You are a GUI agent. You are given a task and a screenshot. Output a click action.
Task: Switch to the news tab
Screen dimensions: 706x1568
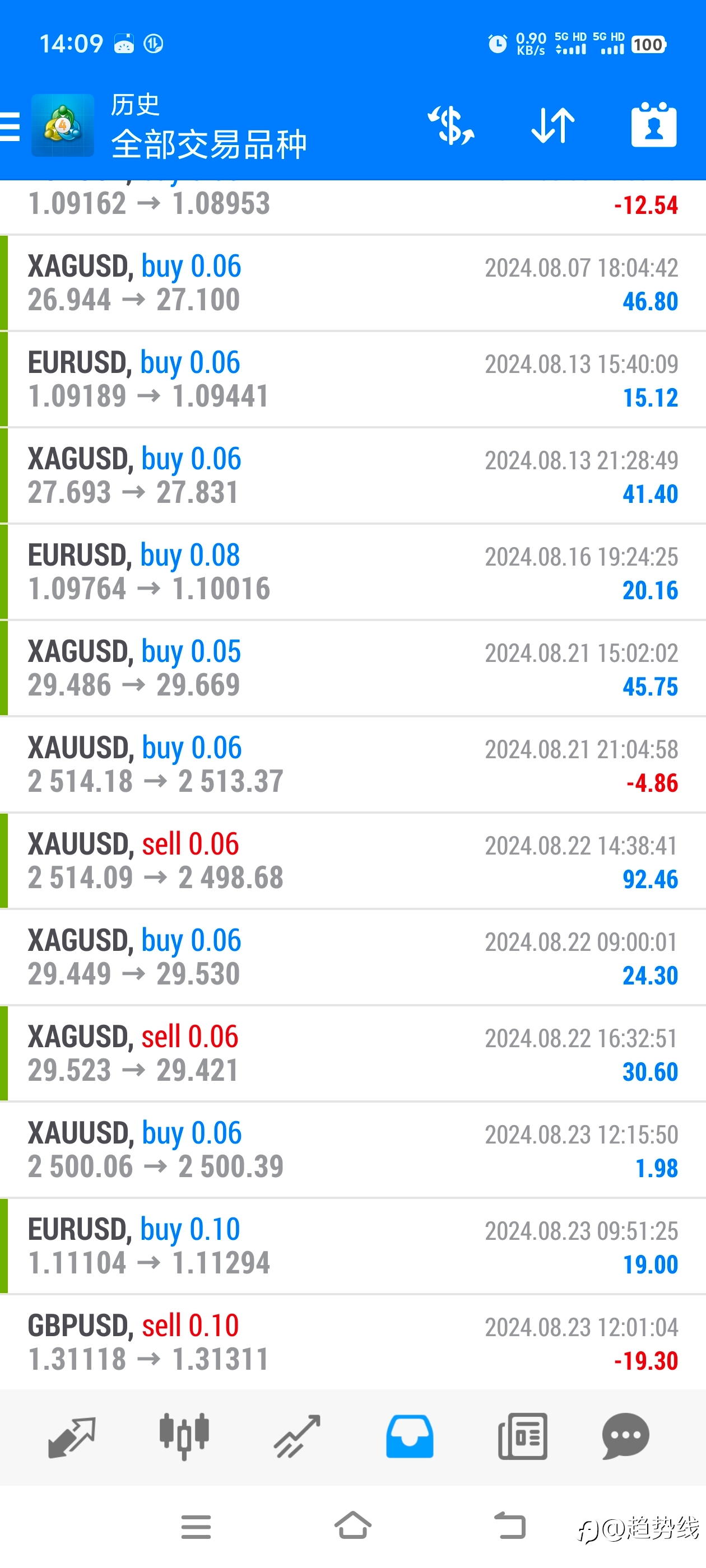pos(523,1436)
